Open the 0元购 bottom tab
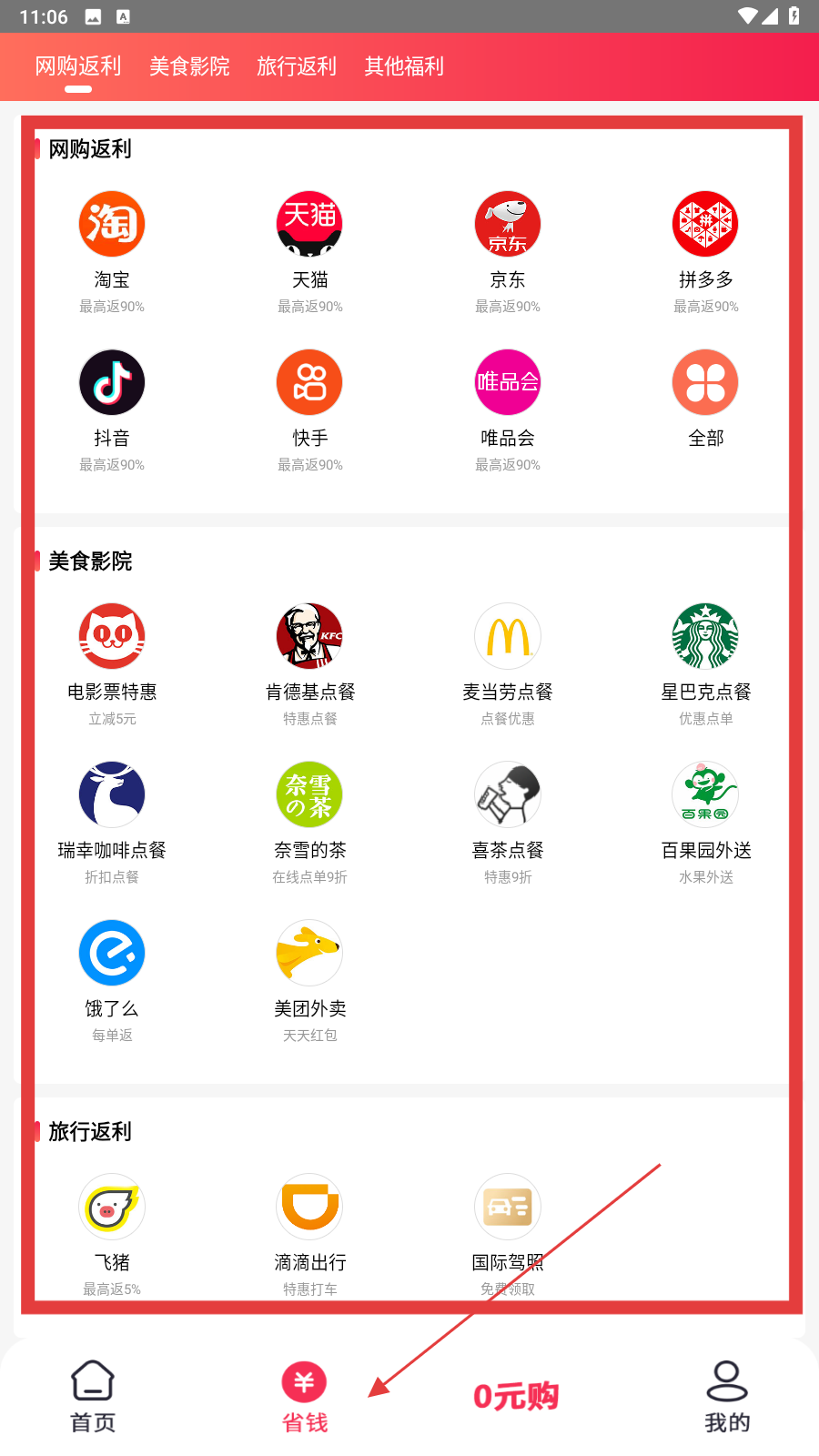Screen dimensions: 819x1456 tap(516, 1397)
